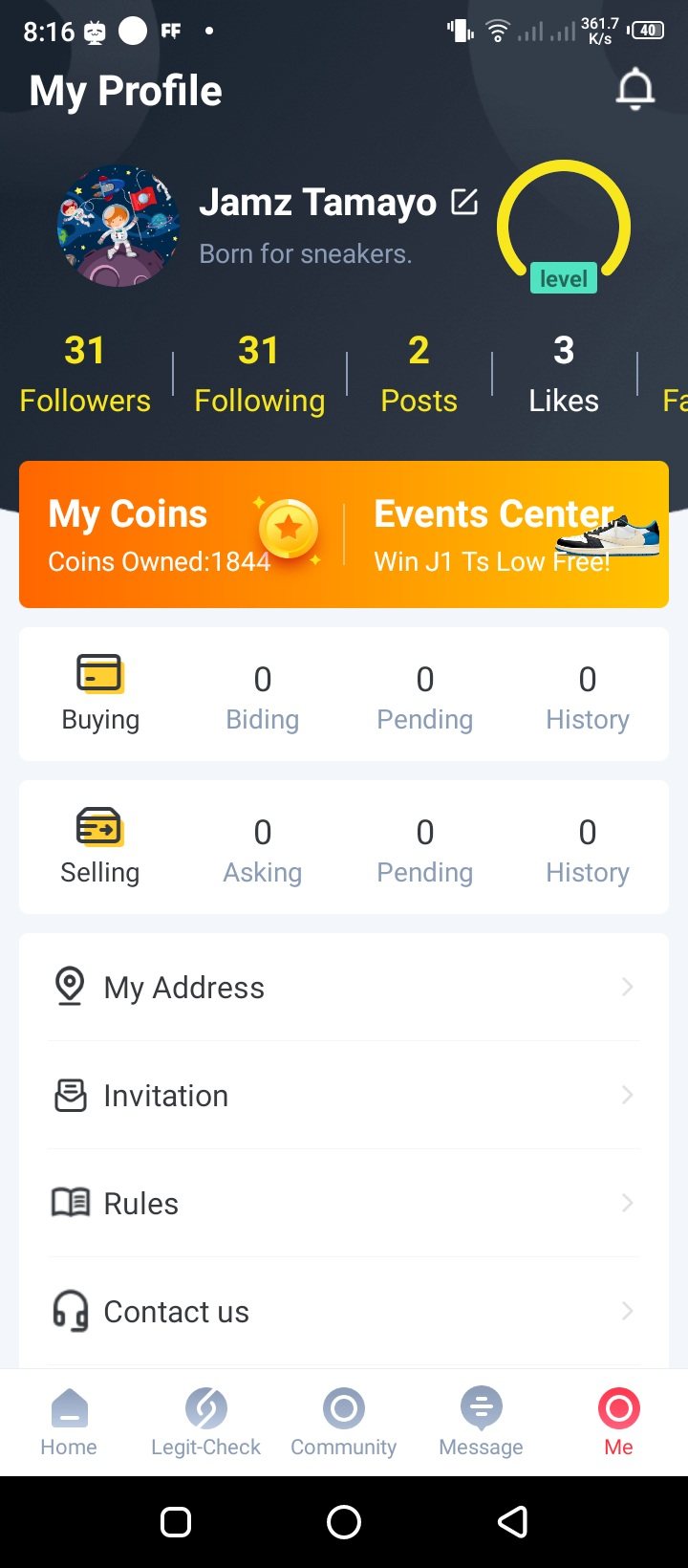688x1568 pixels.
Task: Open the notifications bell
Action: tap(634, 91)
